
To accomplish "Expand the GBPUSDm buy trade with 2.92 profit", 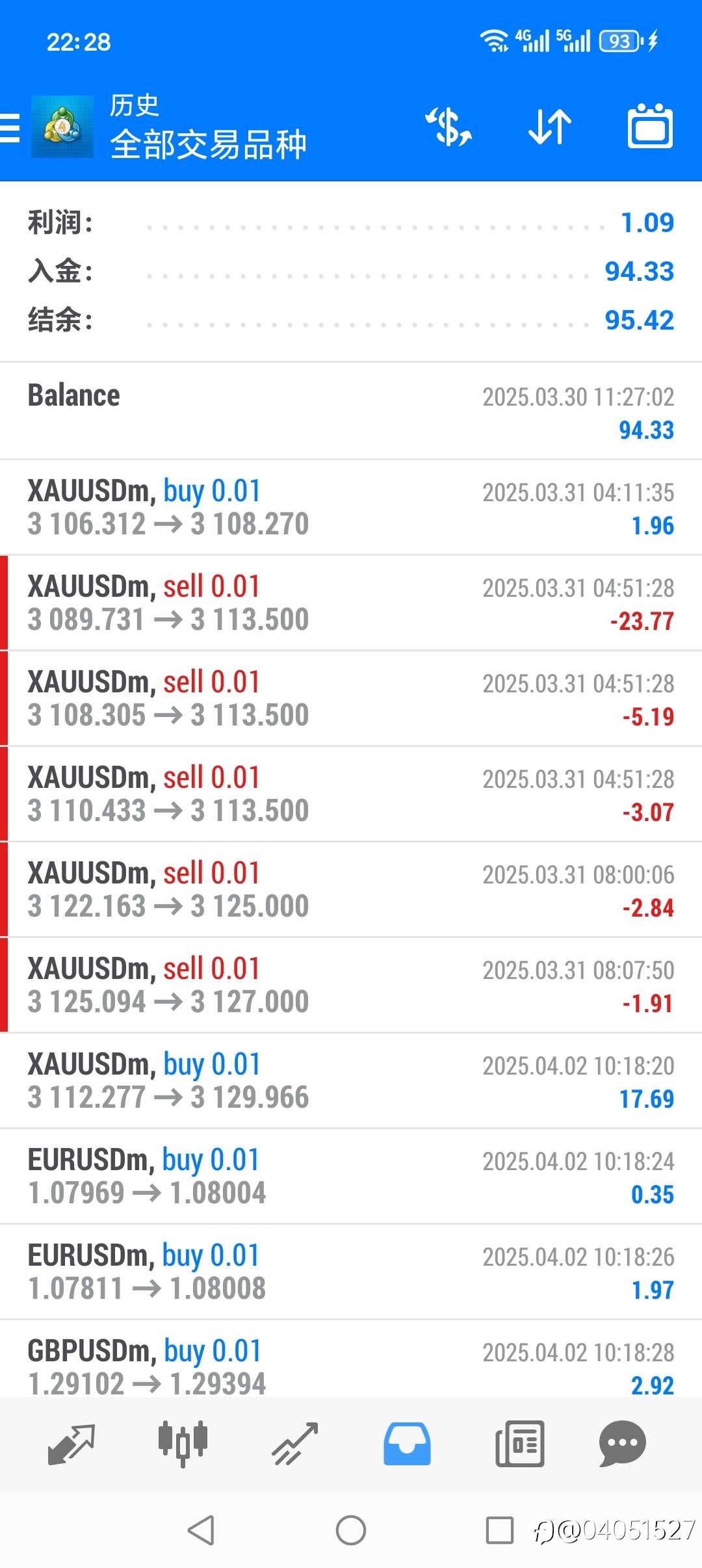I will (x=351, y=1365).
